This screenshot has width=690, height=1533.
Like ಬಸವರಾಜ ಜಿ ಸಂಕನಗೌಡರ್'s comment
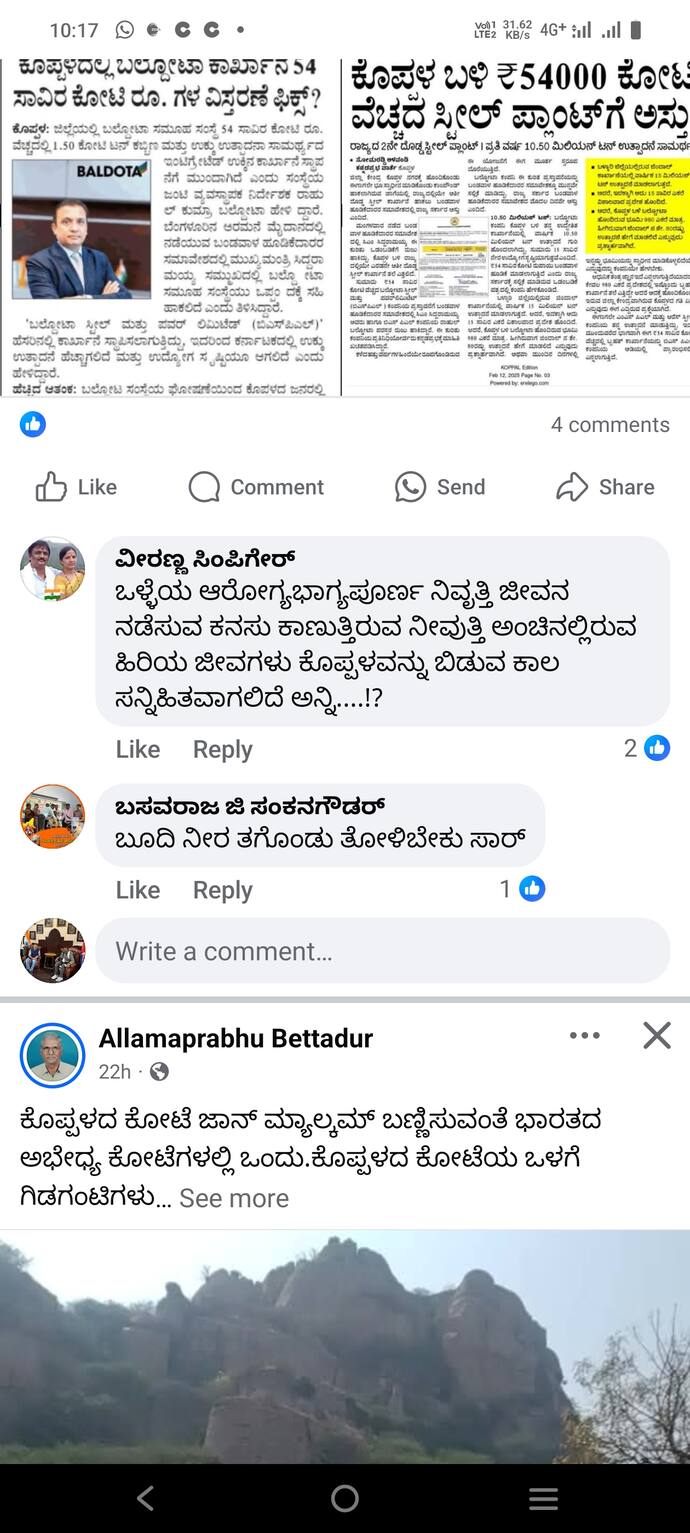pyautogui.click(x=138, y=890)
